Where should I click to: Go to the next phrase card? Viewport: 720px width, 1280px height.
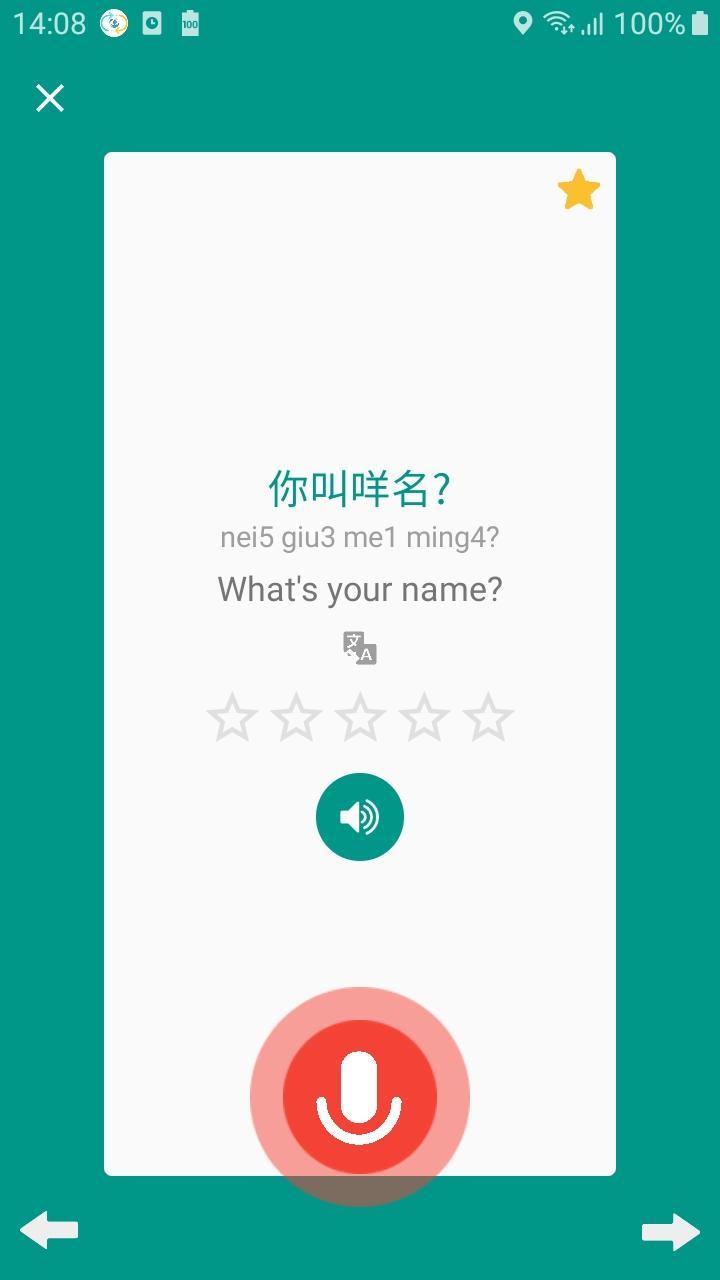tap(670, 1231)
